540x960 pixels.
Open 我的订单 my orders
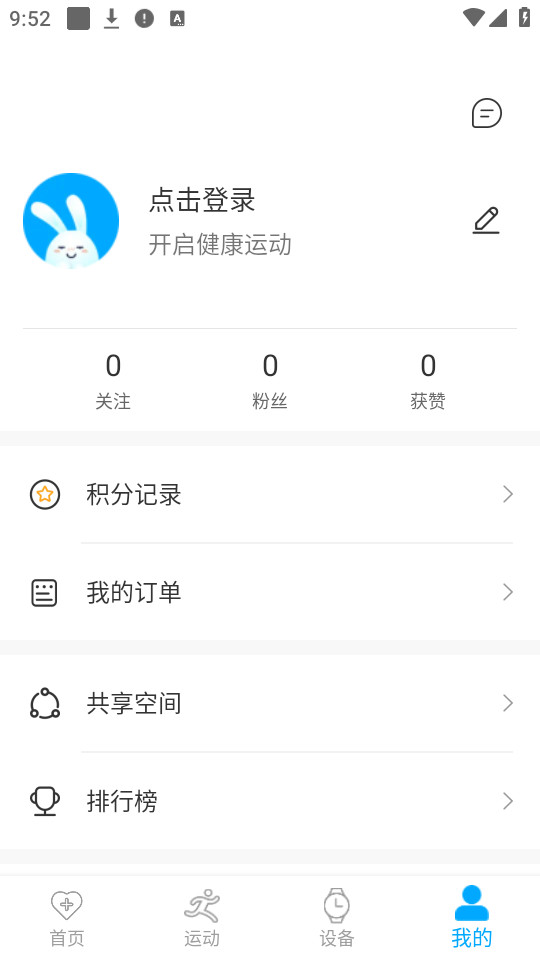(x=270, y=592)
